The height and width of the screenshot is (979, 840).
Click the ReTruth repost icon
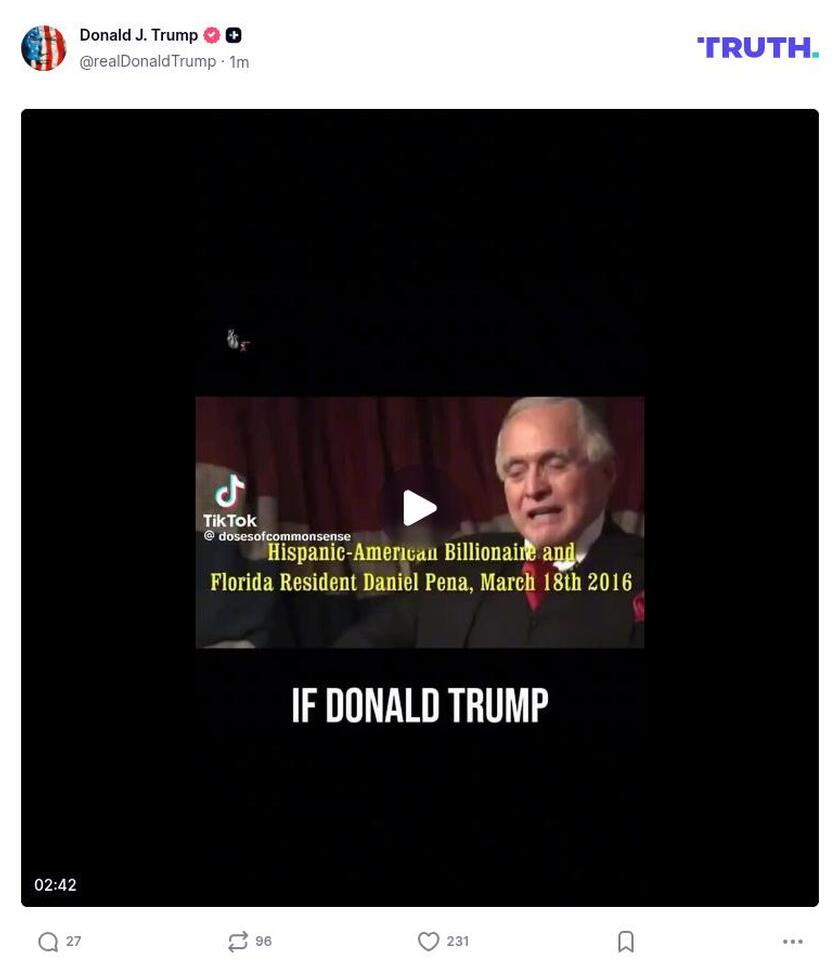pos(237,940)
